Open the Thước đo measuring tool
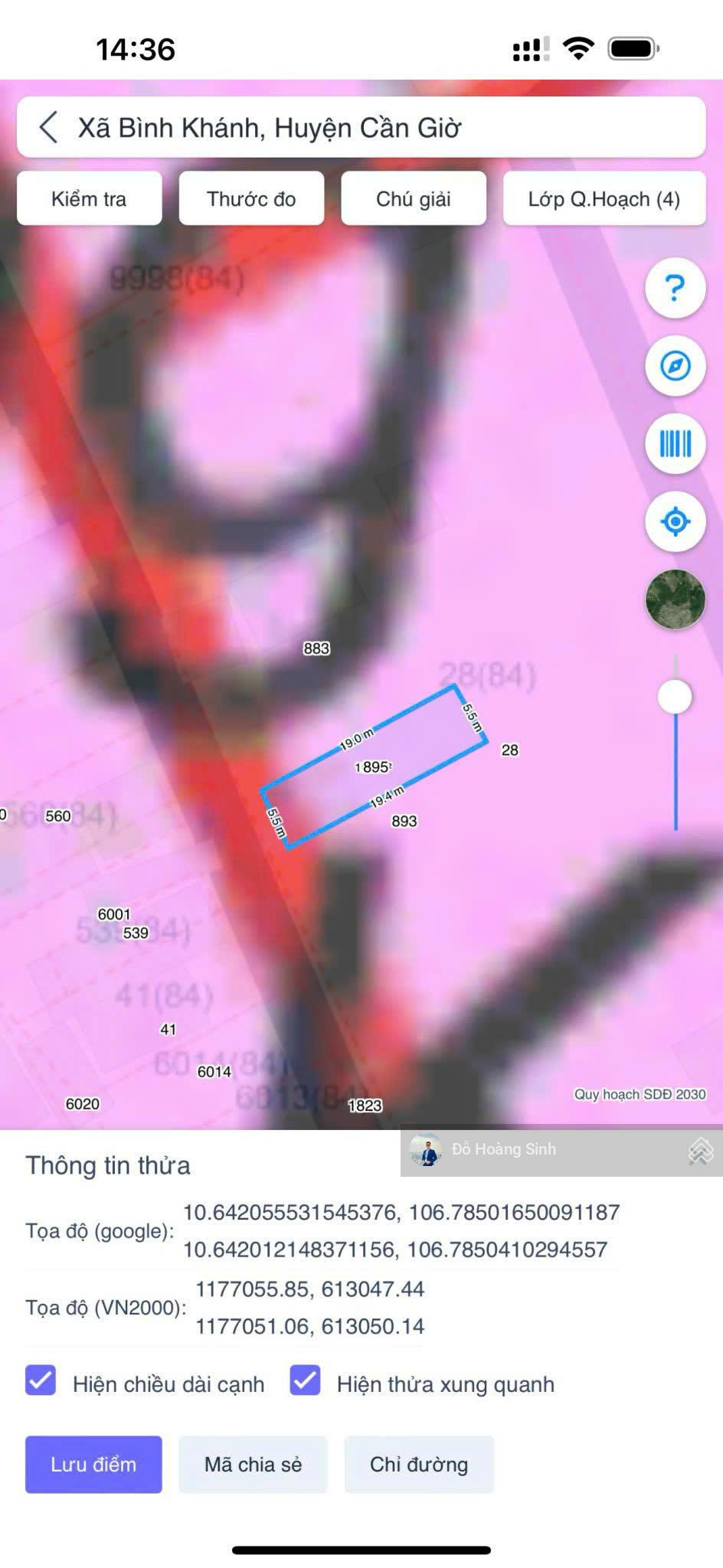Screen dimensions: 723x1568 click(251, 199)
